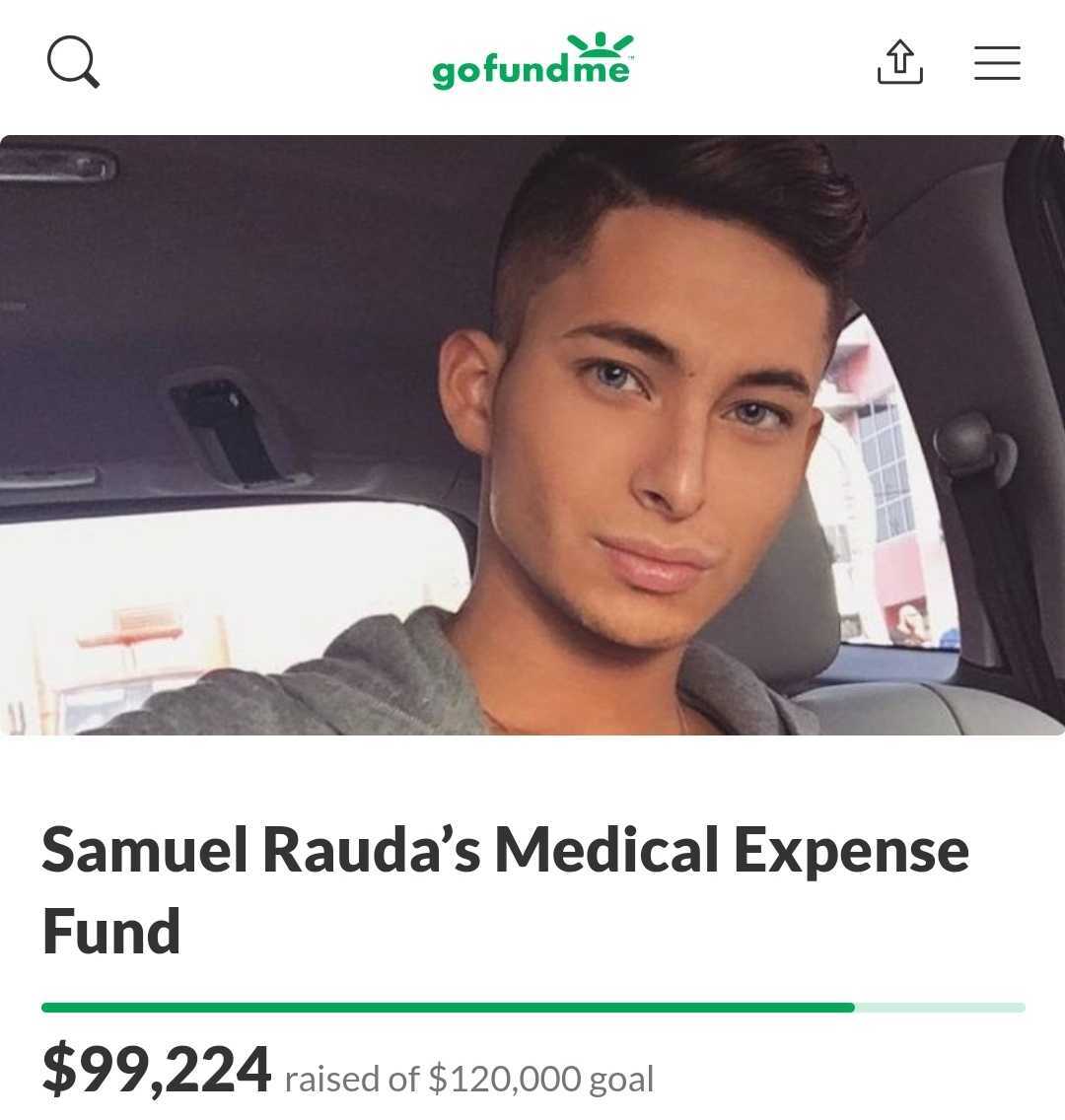Open the hamburger menu
This screenshot has height=1120, width=1065.
997,62
